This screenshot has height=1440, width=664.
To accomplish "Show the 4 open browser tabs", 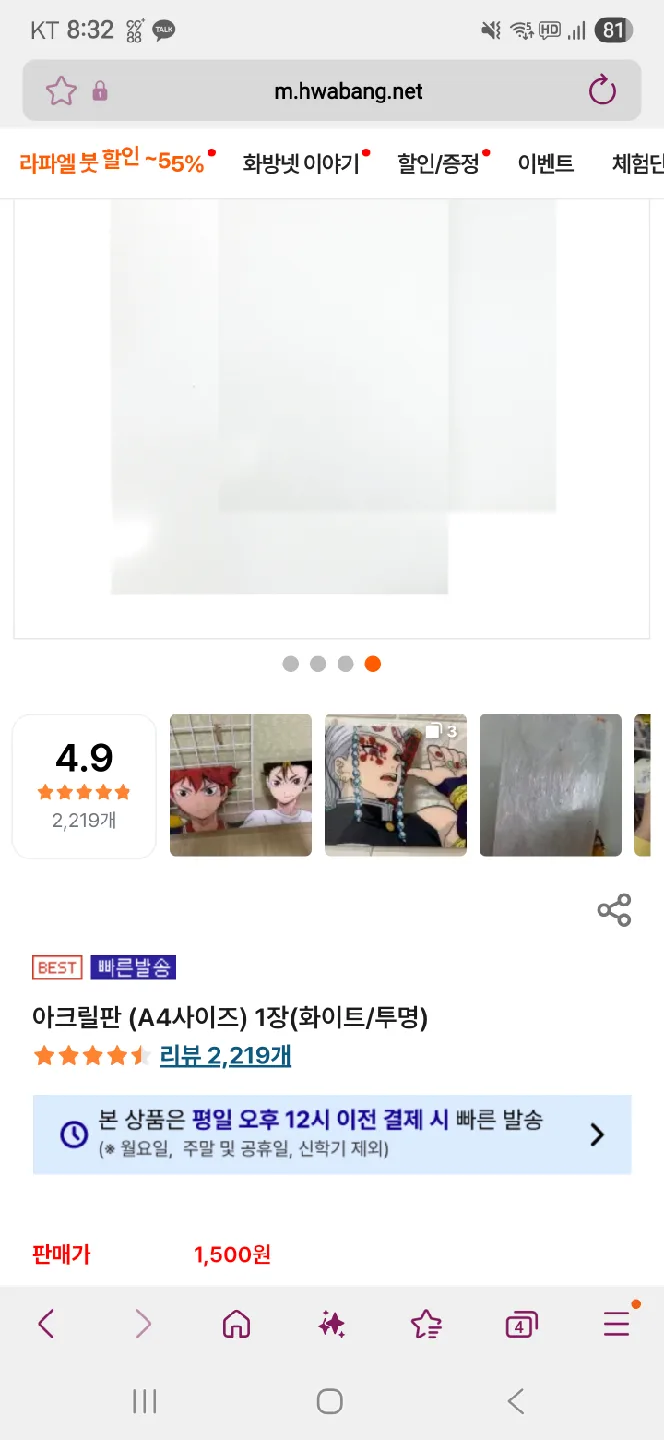I will click(521, 1325).
